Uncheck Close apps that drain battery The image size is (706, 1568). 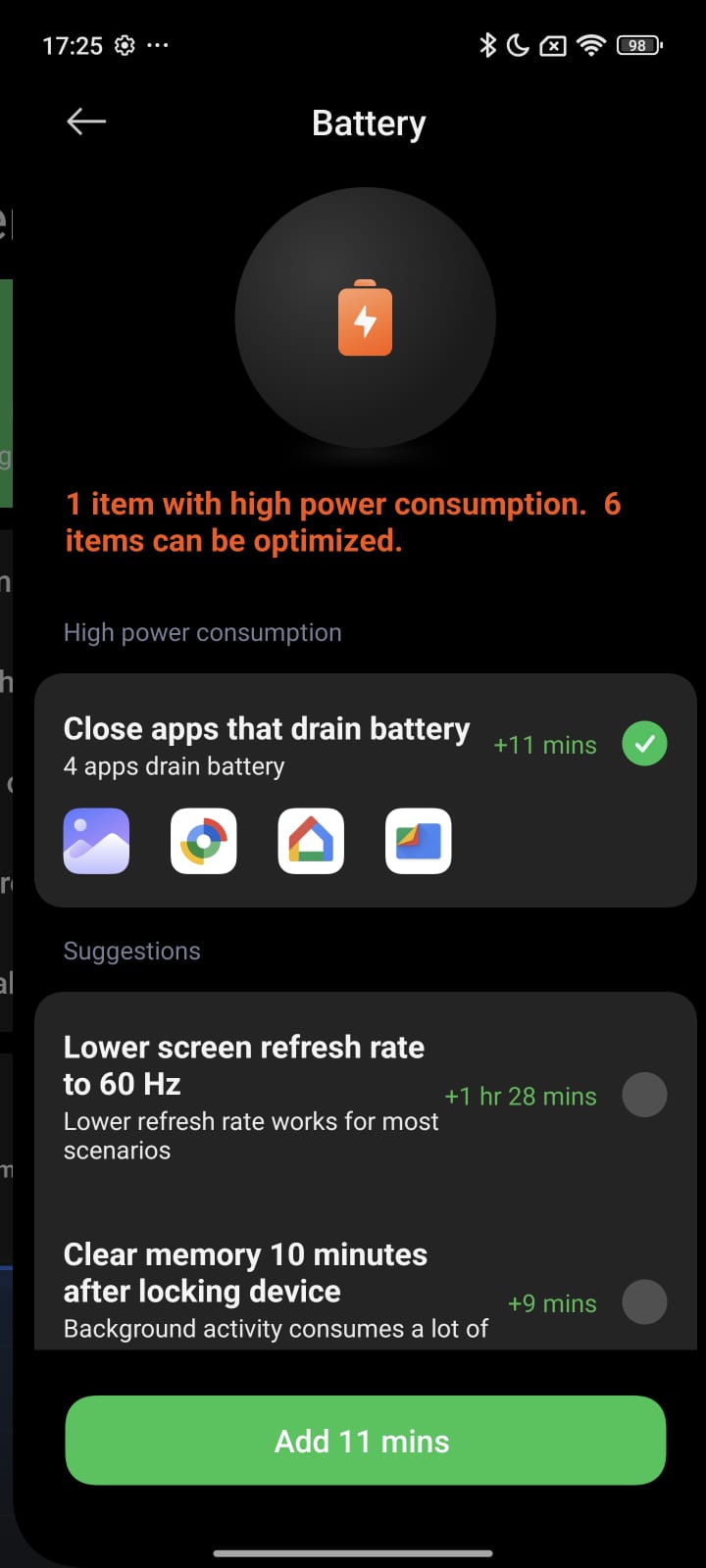(644, 744)
